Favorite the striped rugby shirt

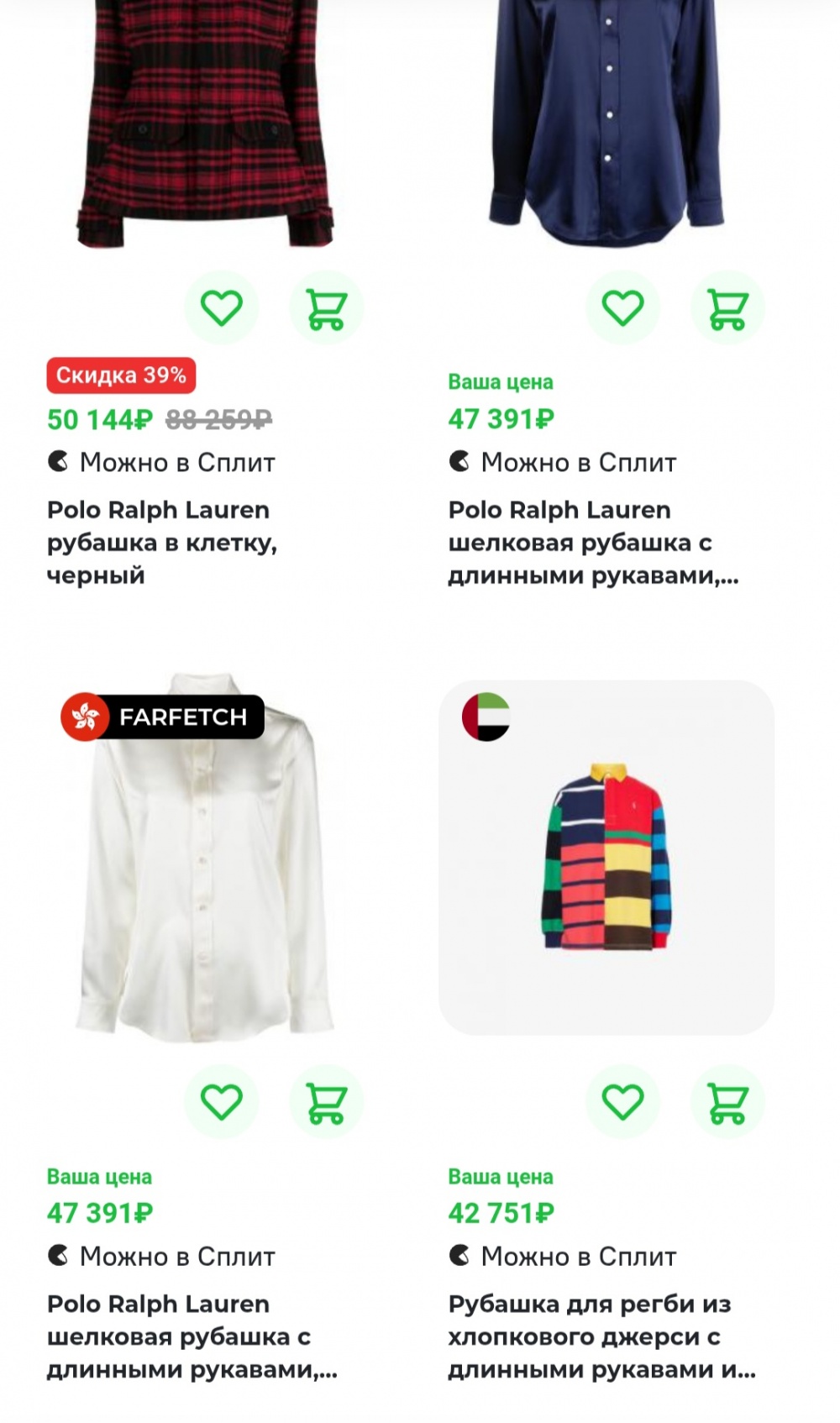click(x=622, y=1101)
